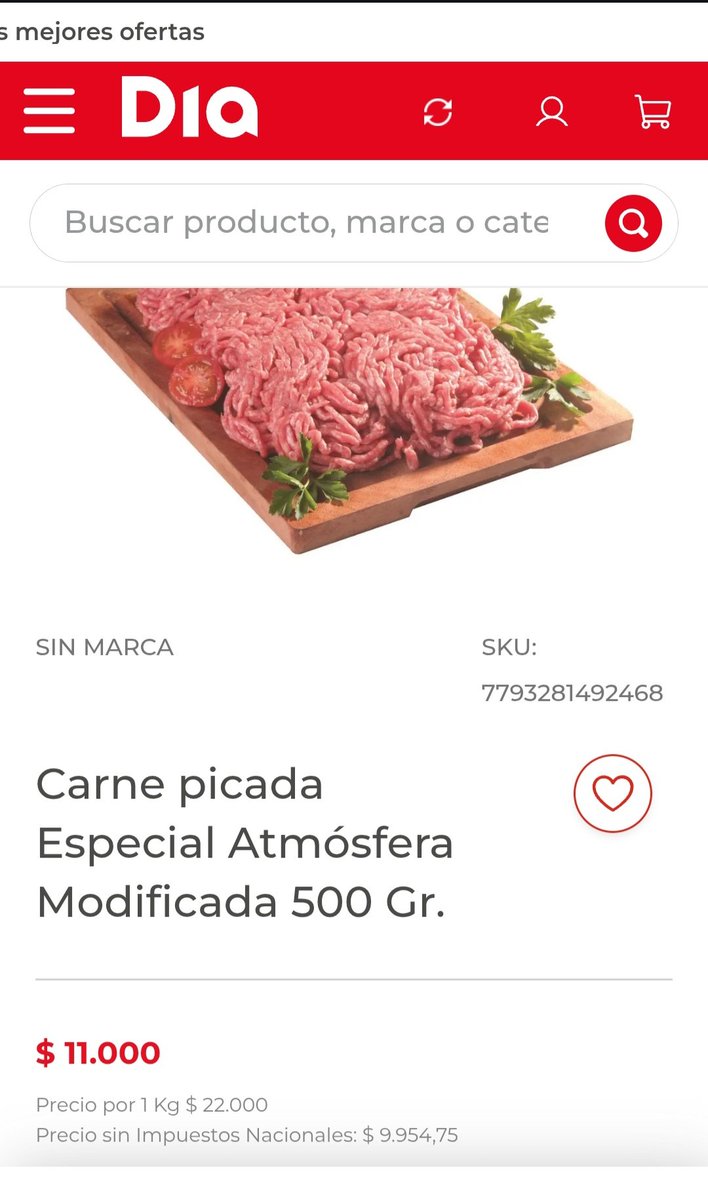Screen dimensions: 708x1200
Task: Tap the refresh arrows icon
Action: point(438,111)
